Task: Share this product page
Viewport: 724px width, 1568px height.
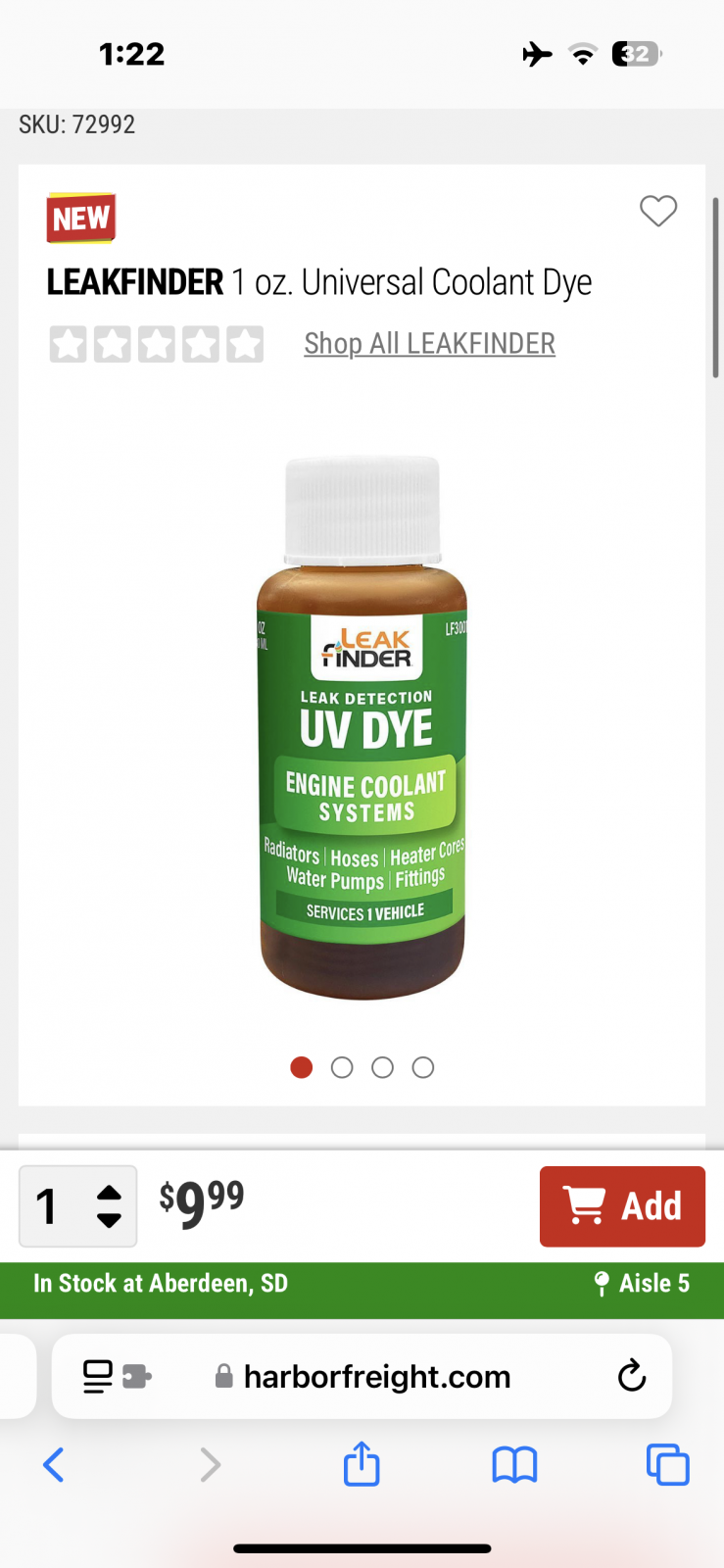Action: coord(362,1463)
